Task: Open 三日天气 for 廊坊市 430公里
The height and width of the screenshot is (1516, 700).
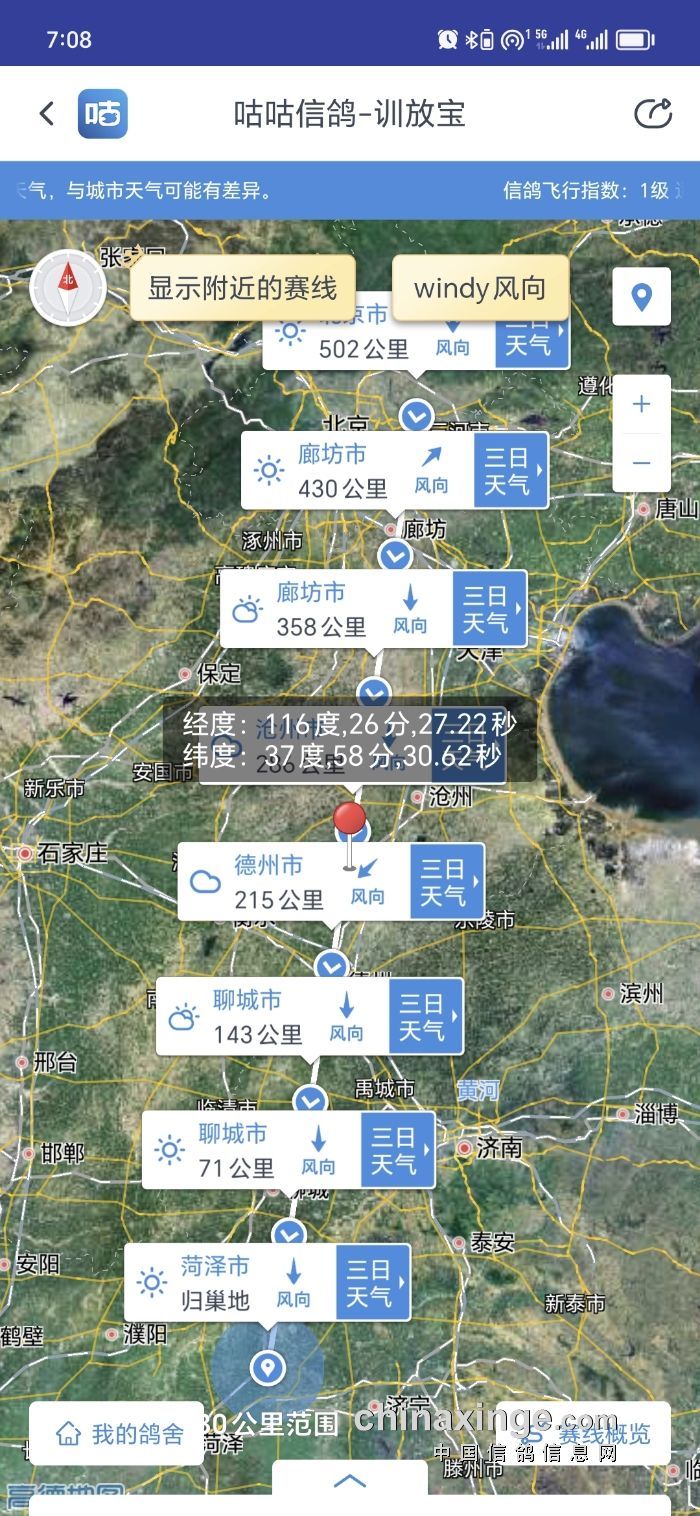Action: click(x=511, y=471)
